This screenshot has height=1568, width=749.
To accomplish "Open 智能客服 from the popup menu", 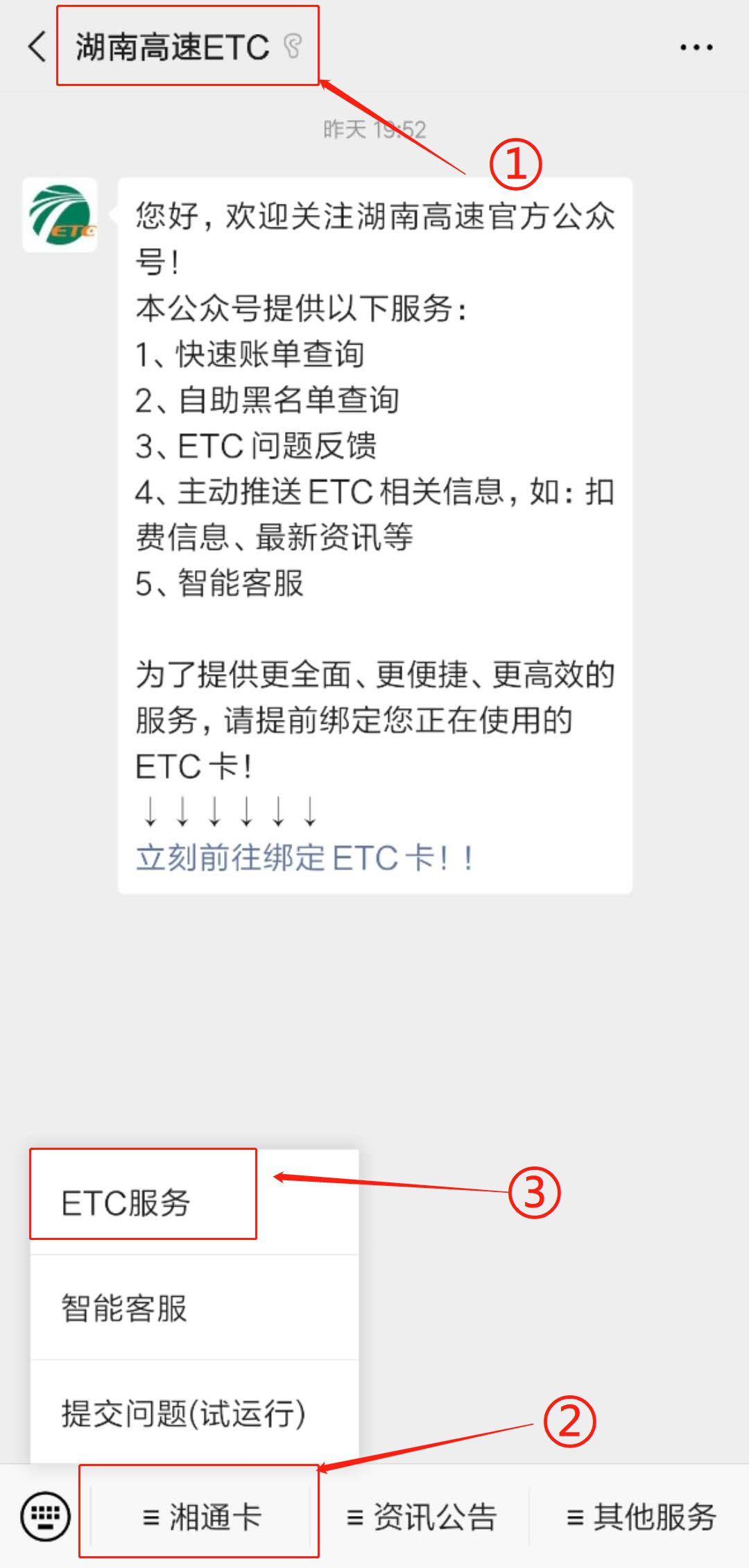I will (x=125, y=1308).
